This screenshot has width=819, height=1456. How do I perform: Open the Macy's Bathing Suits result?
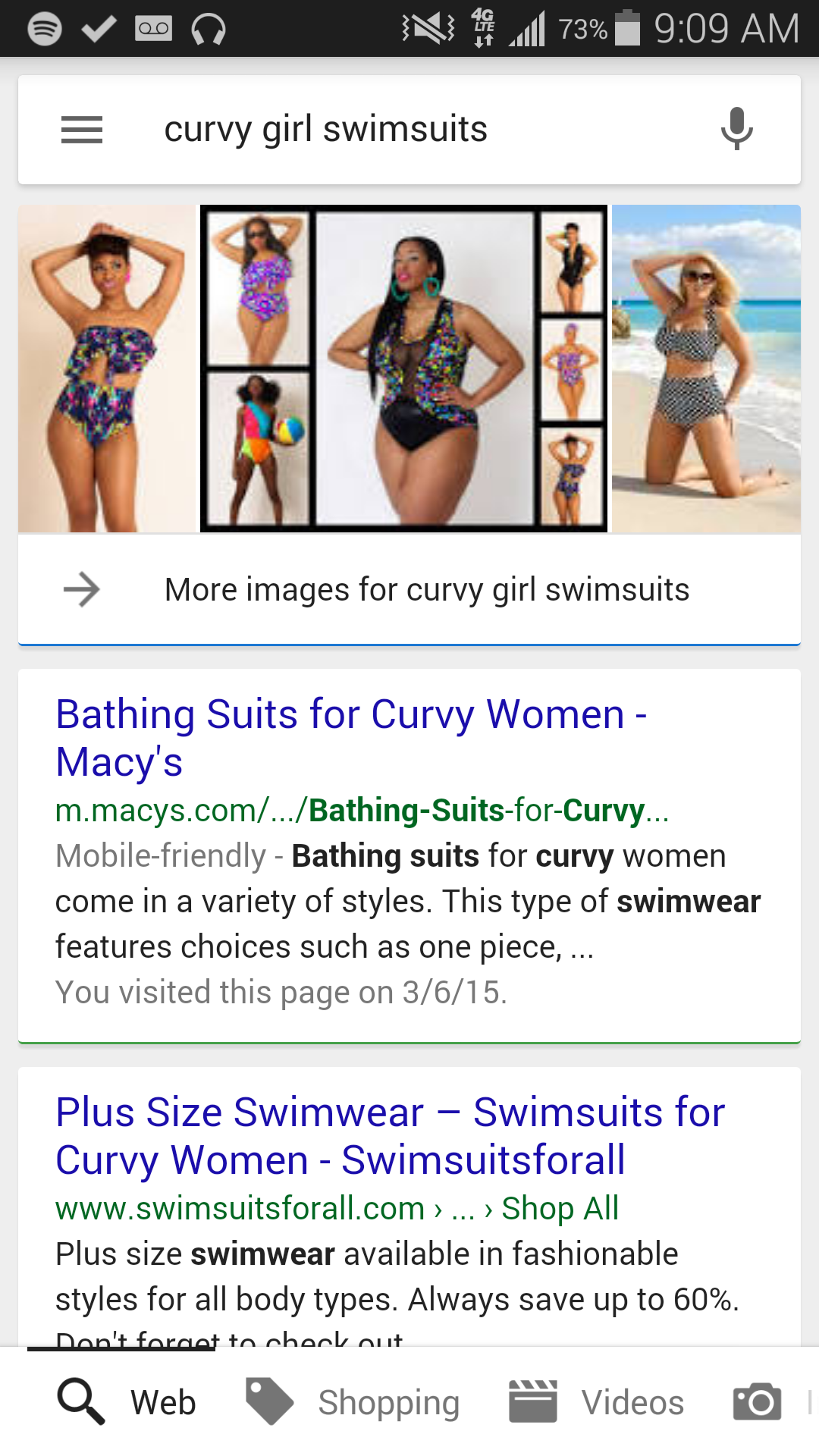tap(350, 737)
